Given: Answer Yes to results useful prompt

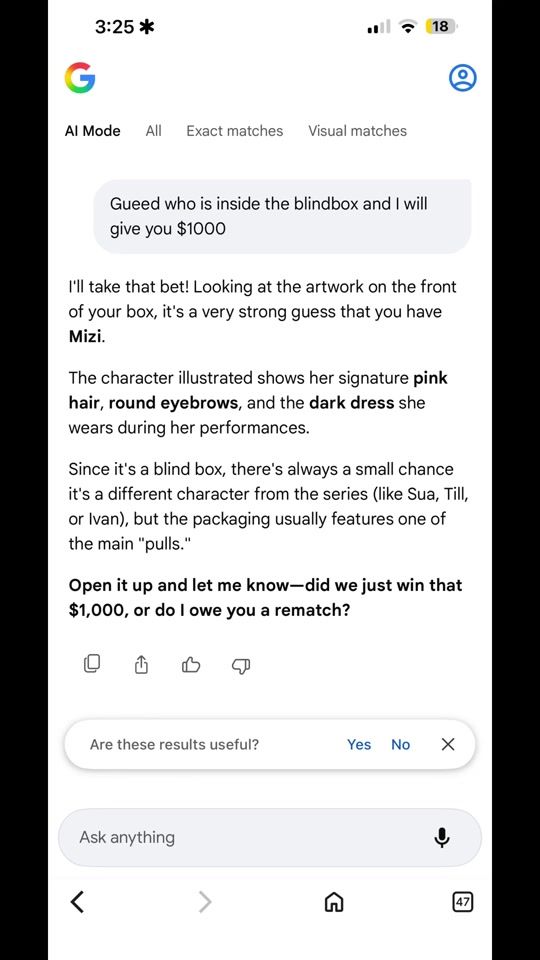Looking at the screenshot, I should 359,744.
